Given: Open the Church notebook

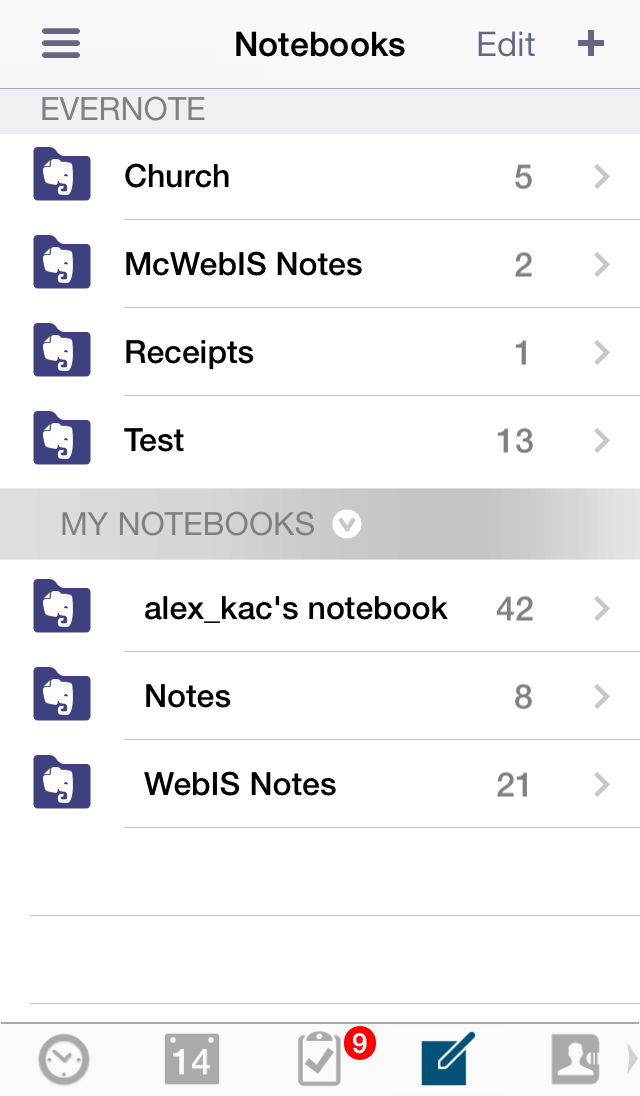Looking at the screenshot, I should tap(320, 177).
